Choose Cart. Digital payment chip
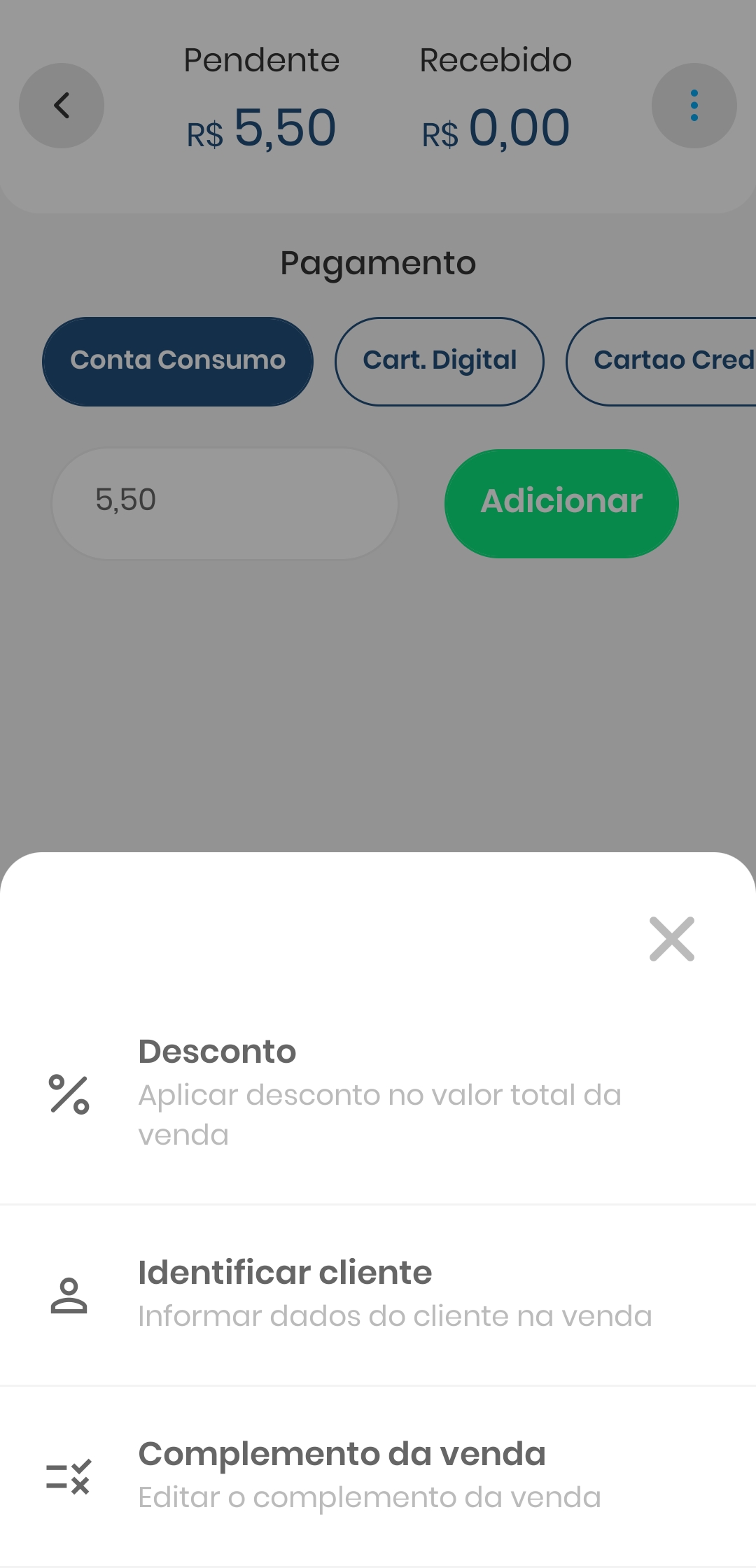The width and height of the screenshot is (756, 1568). 440,361
